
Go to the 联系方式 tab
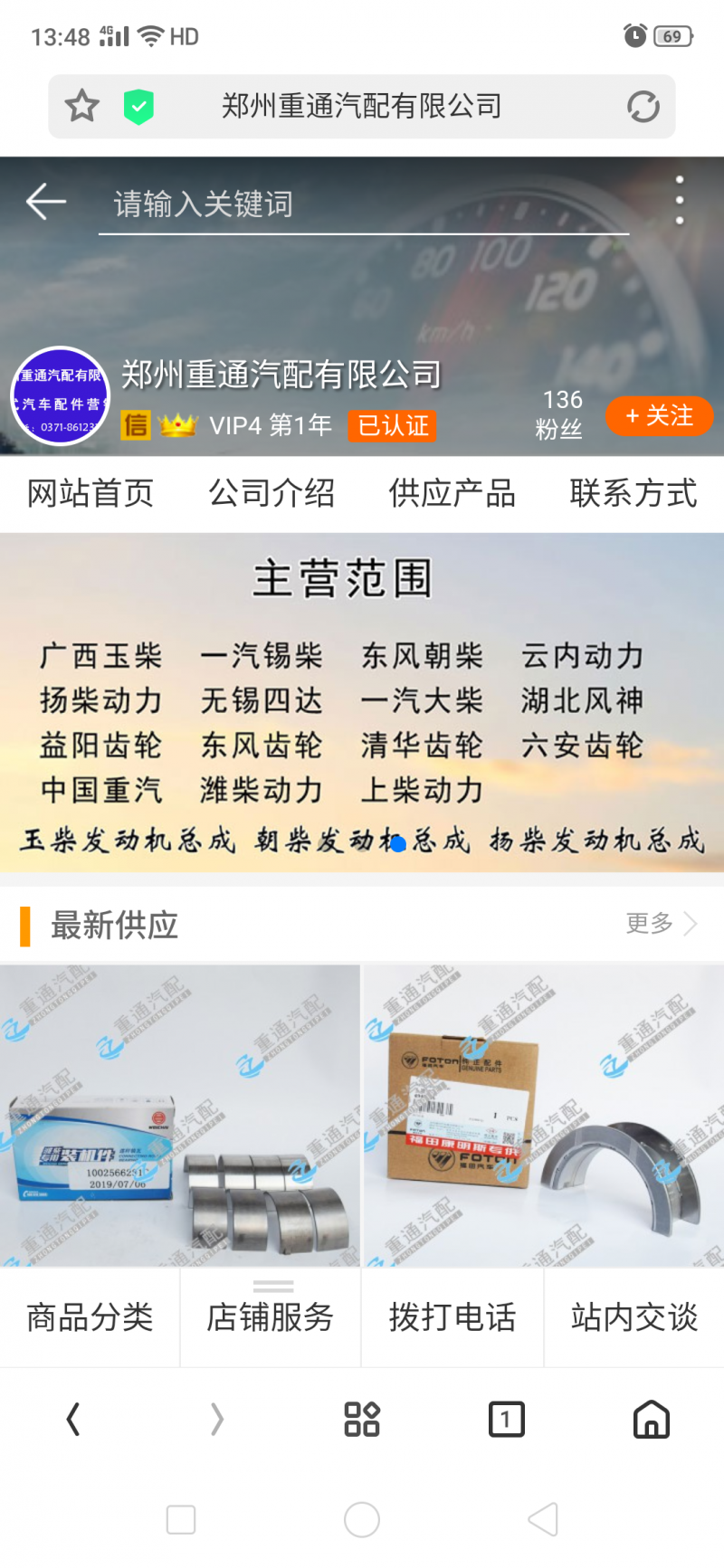click(633, 494)
